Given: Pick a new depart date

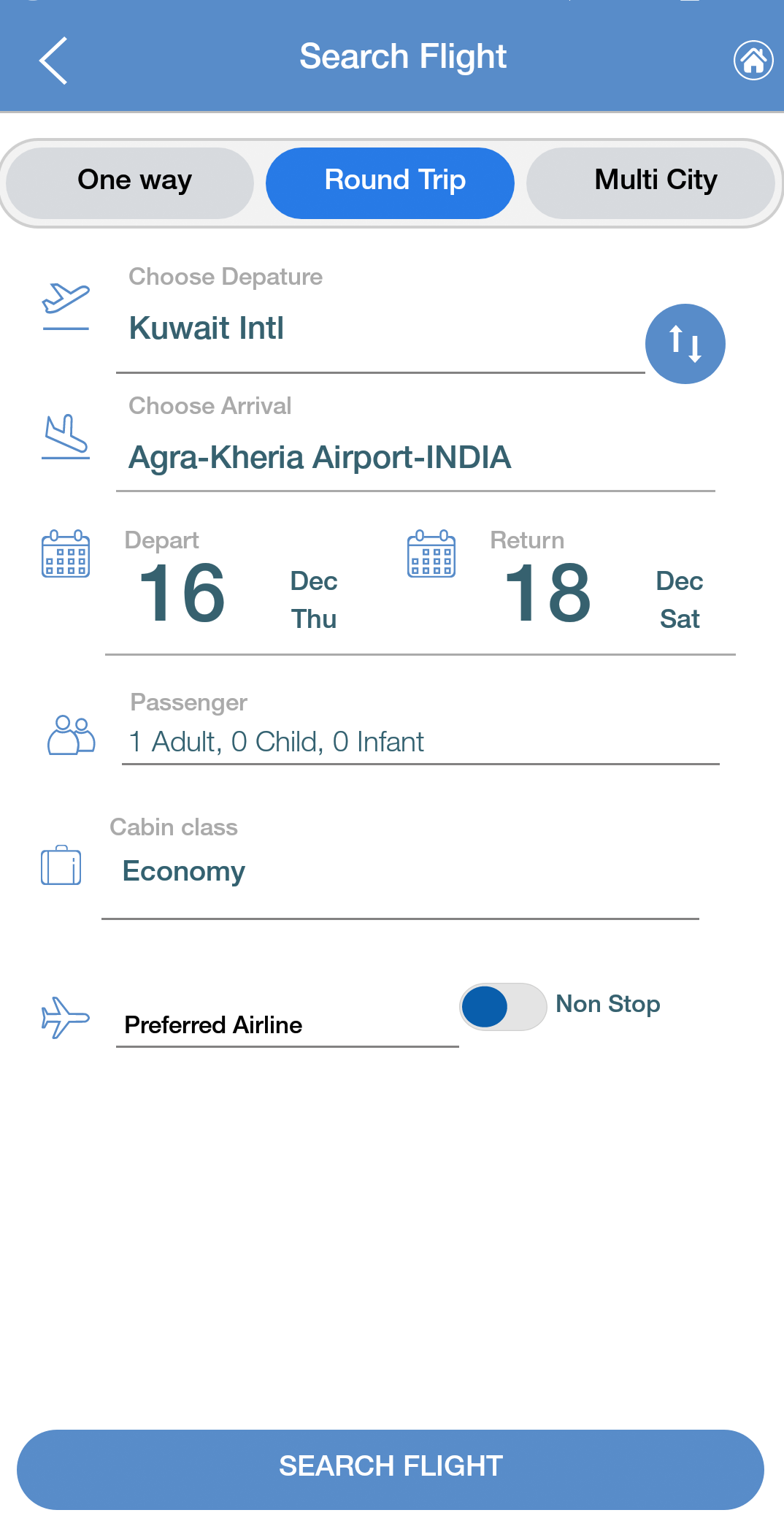Looking at the screenshot, I should pos(235,593).
